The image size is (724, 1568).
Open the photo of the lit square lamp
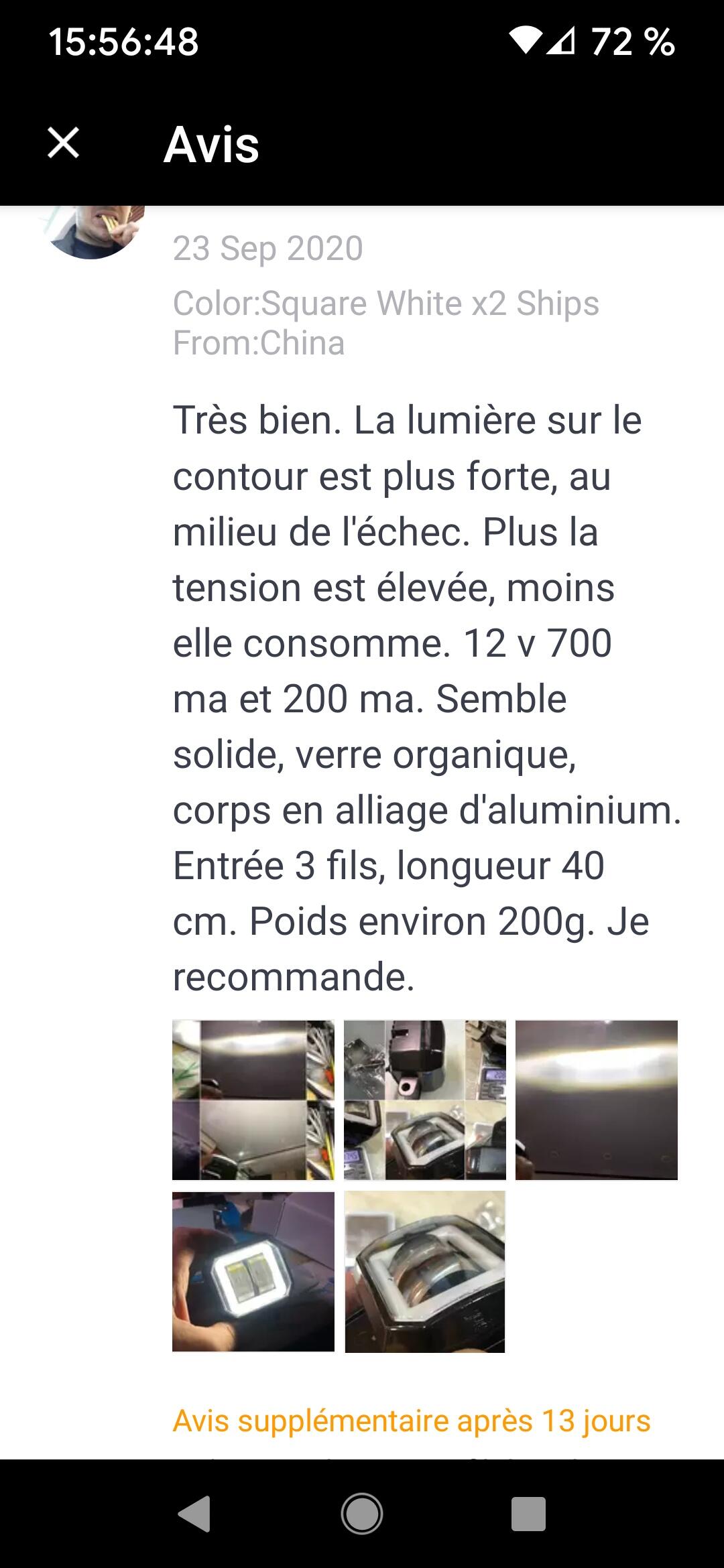point(253,1271)
